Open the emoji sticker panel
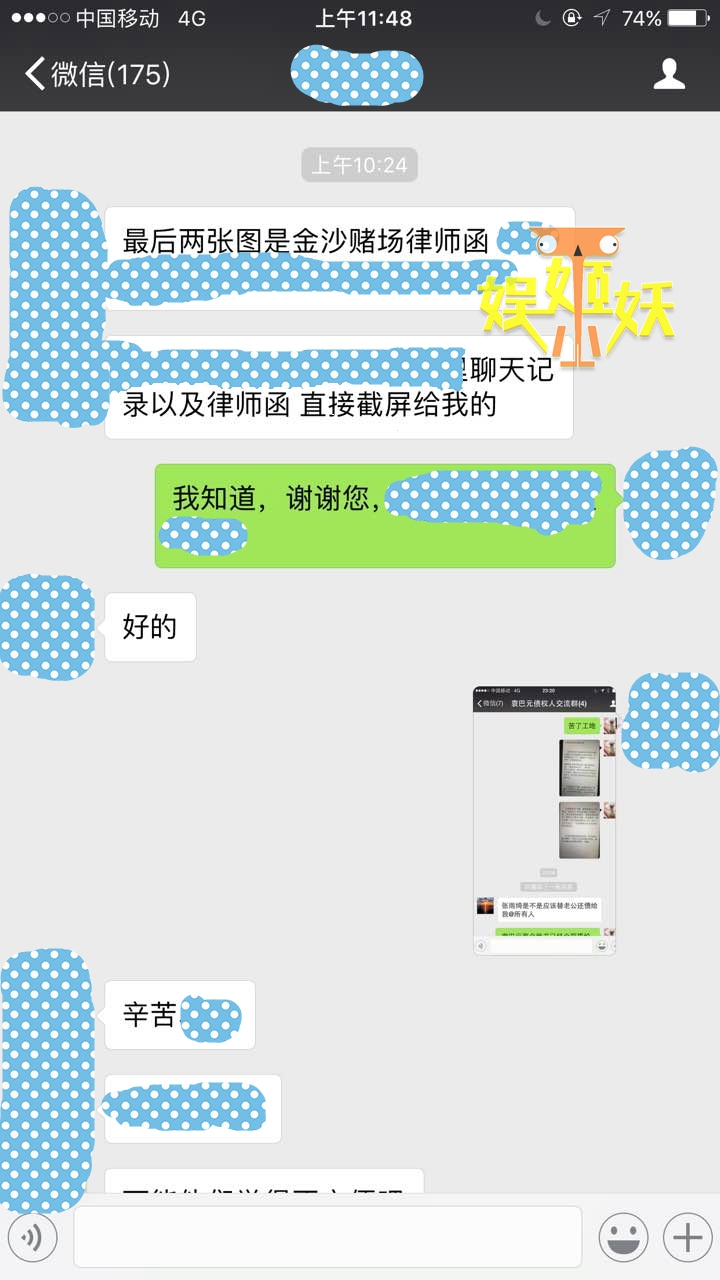This screenshot has width=720, height=1280. coord(623,1238)
